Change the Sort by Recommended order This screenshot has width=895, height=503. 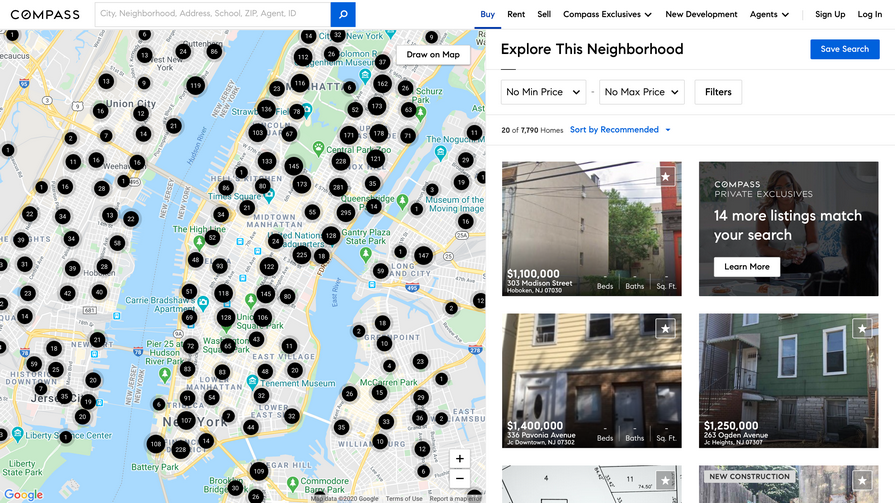[620, 130]
